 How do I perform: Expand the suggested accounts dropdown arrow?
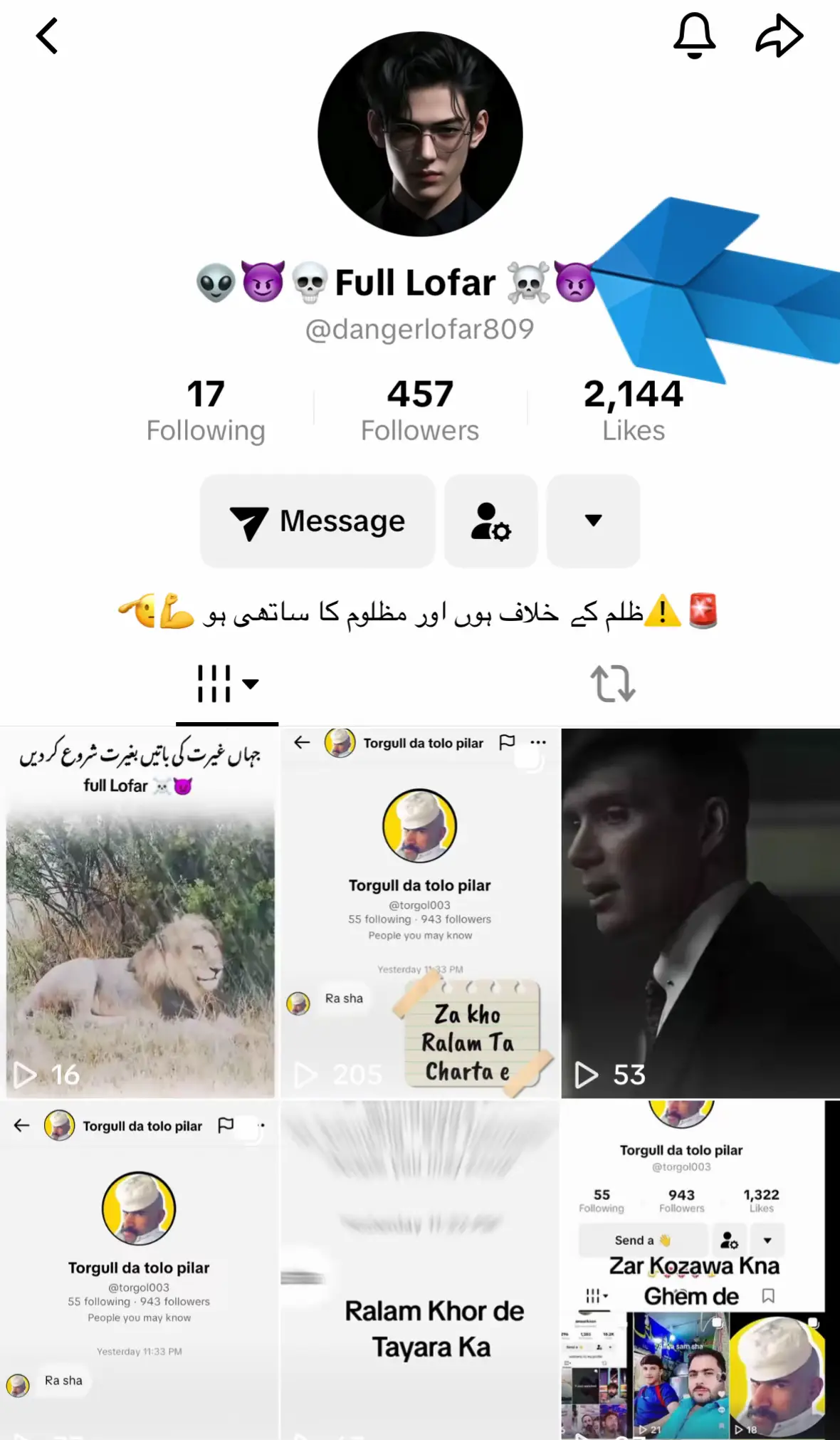tap(593, 521)
